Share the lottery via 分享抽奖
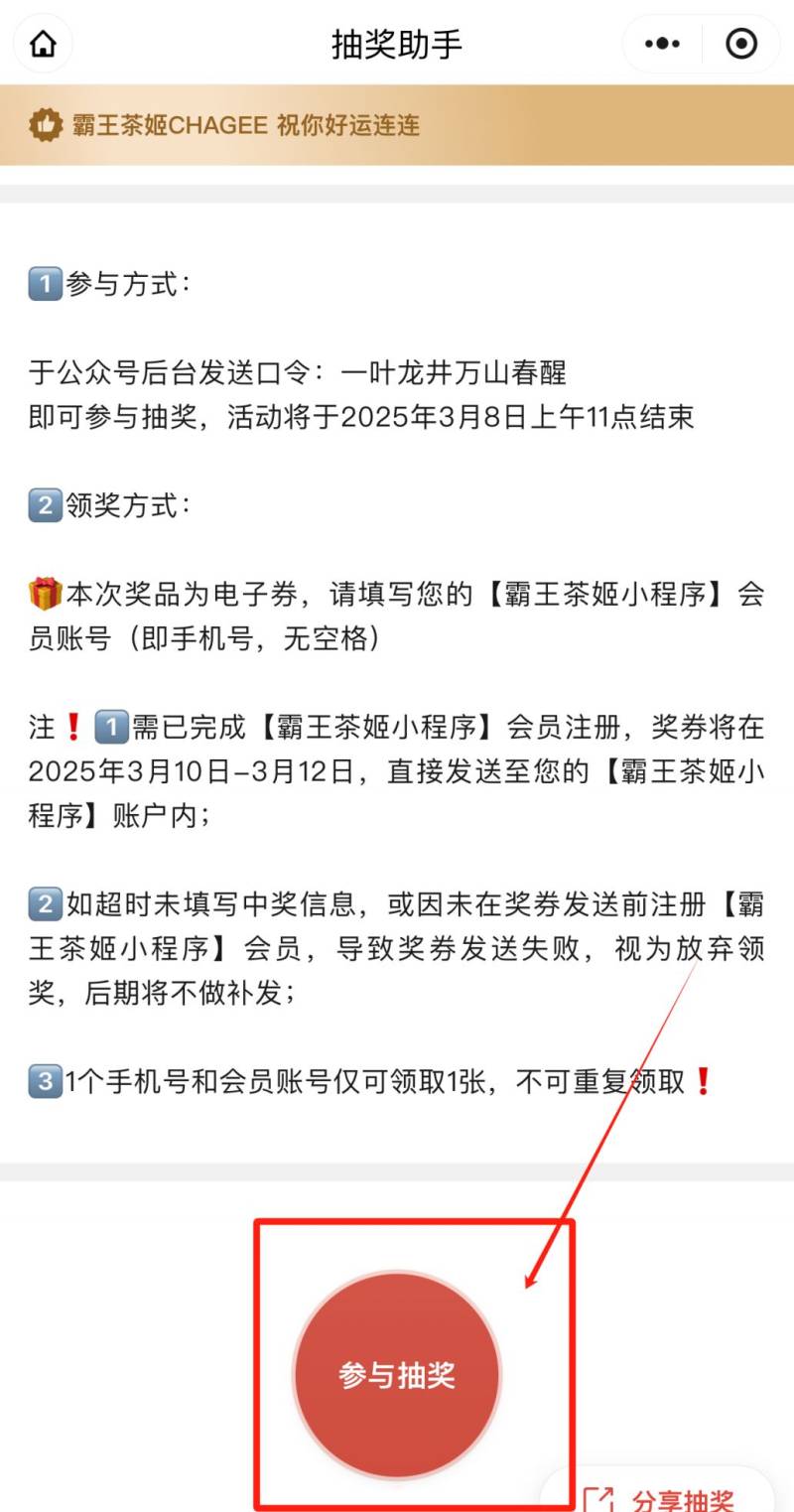This screenshot has height=1512, width=794. click(666, 1497)
